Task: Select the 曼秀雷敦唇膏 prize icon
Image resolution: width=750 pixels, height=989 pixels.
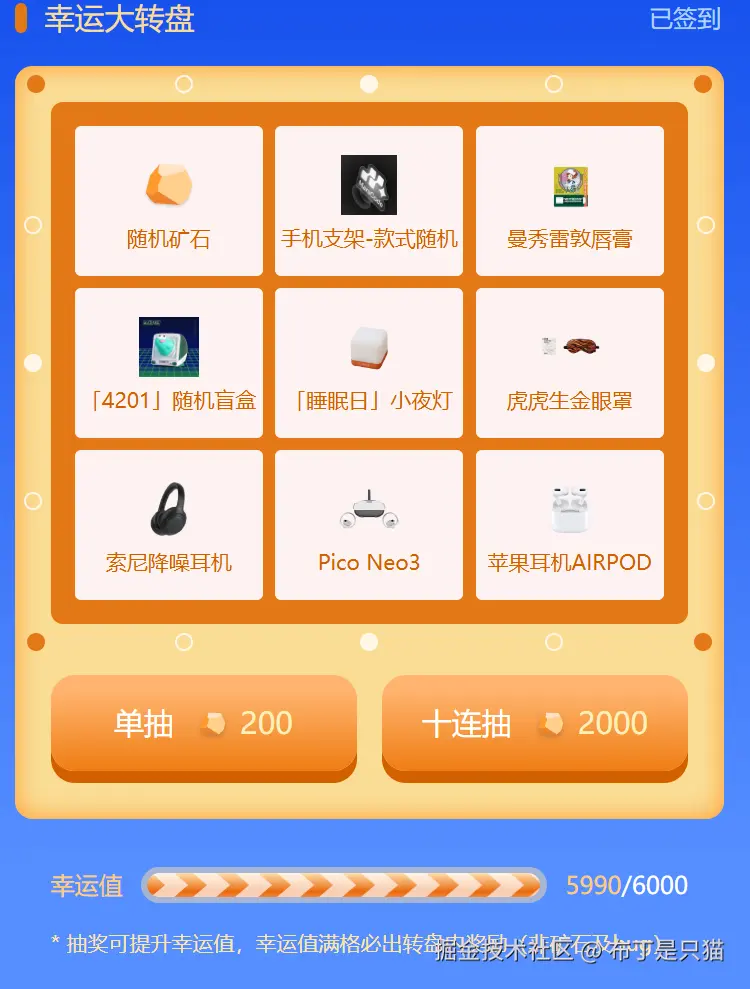Action: (x=569, y=185)
